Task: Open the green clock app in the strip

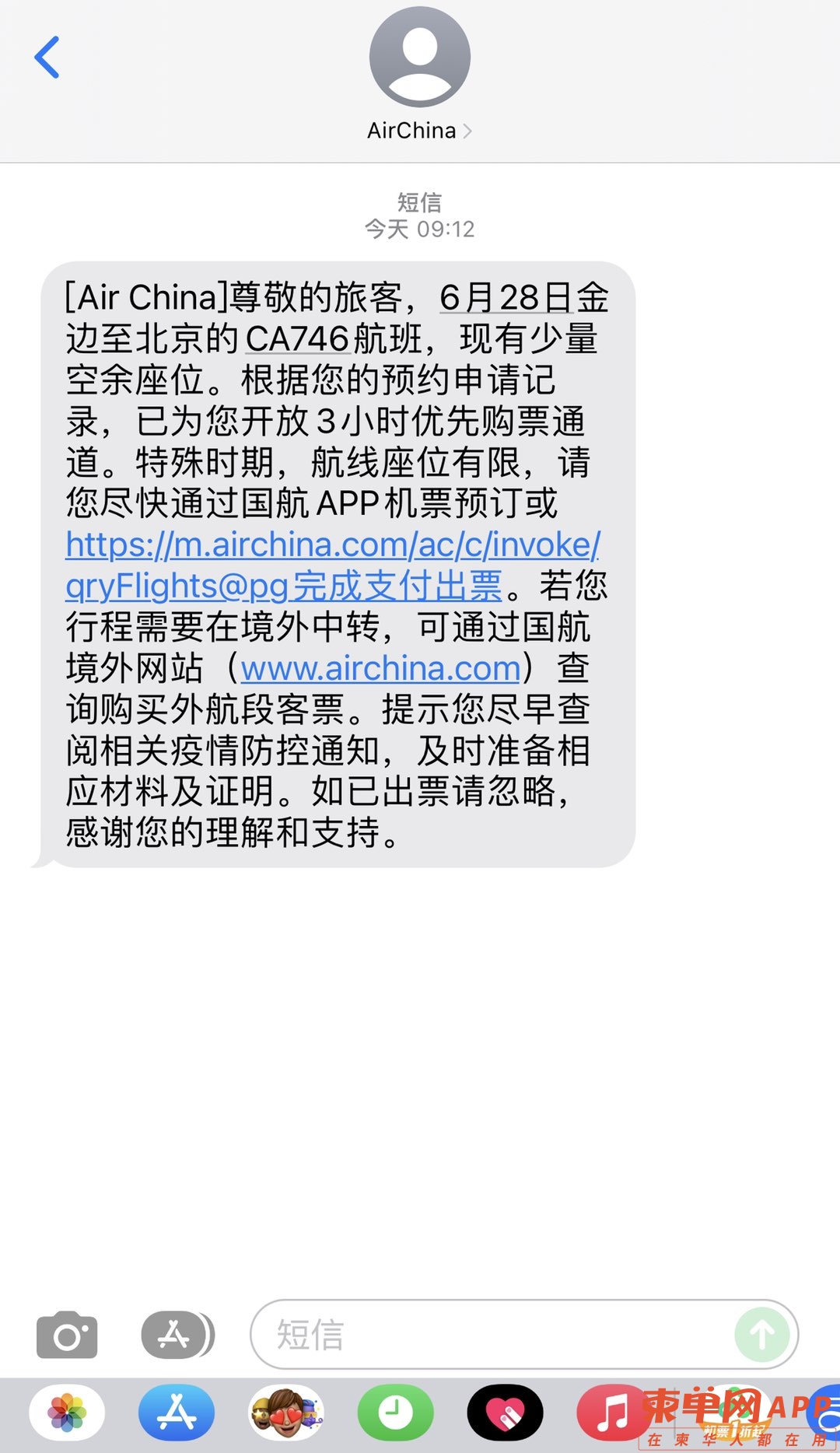Action: pyautogui.click(x=395, y=1413)
